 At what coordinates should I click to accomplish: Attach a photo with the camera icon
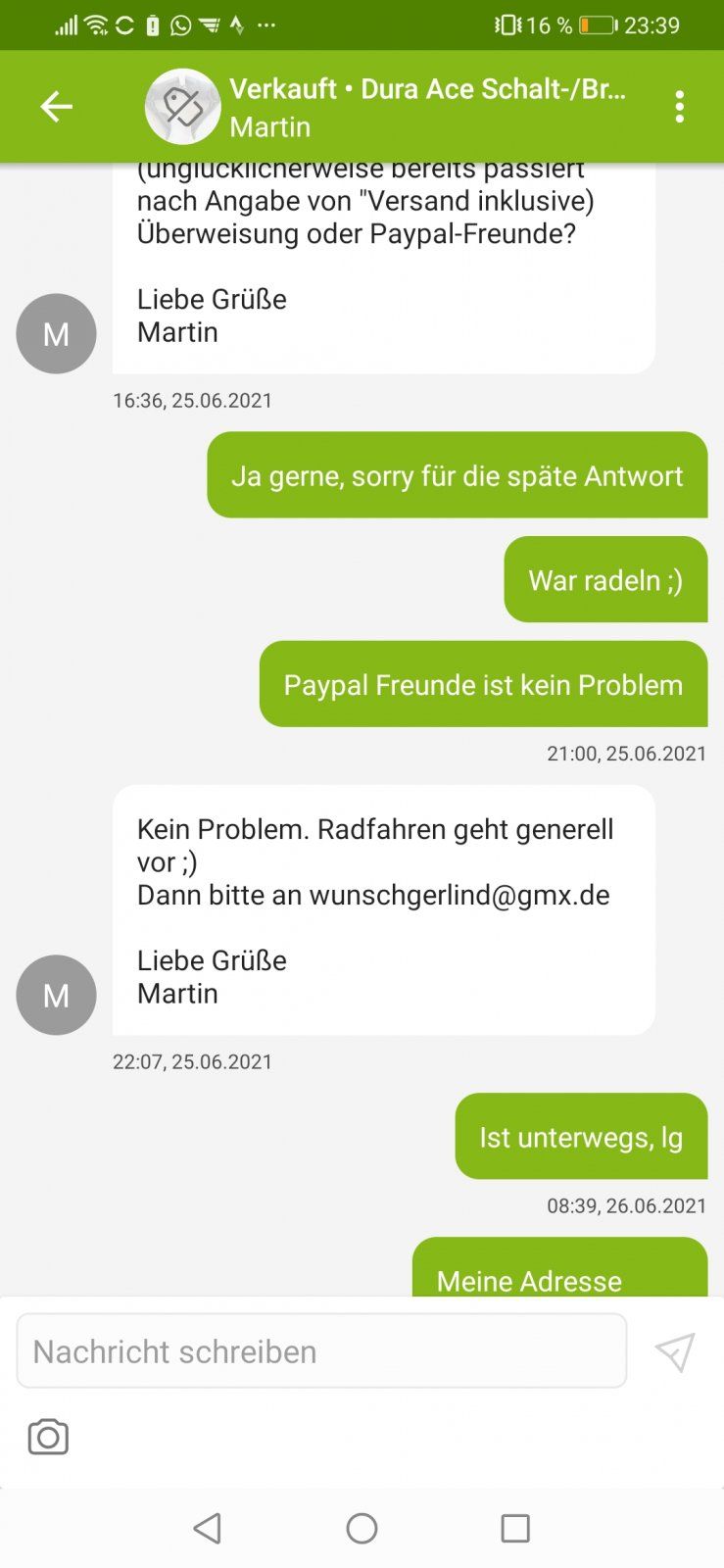[x=48, y=1438]
